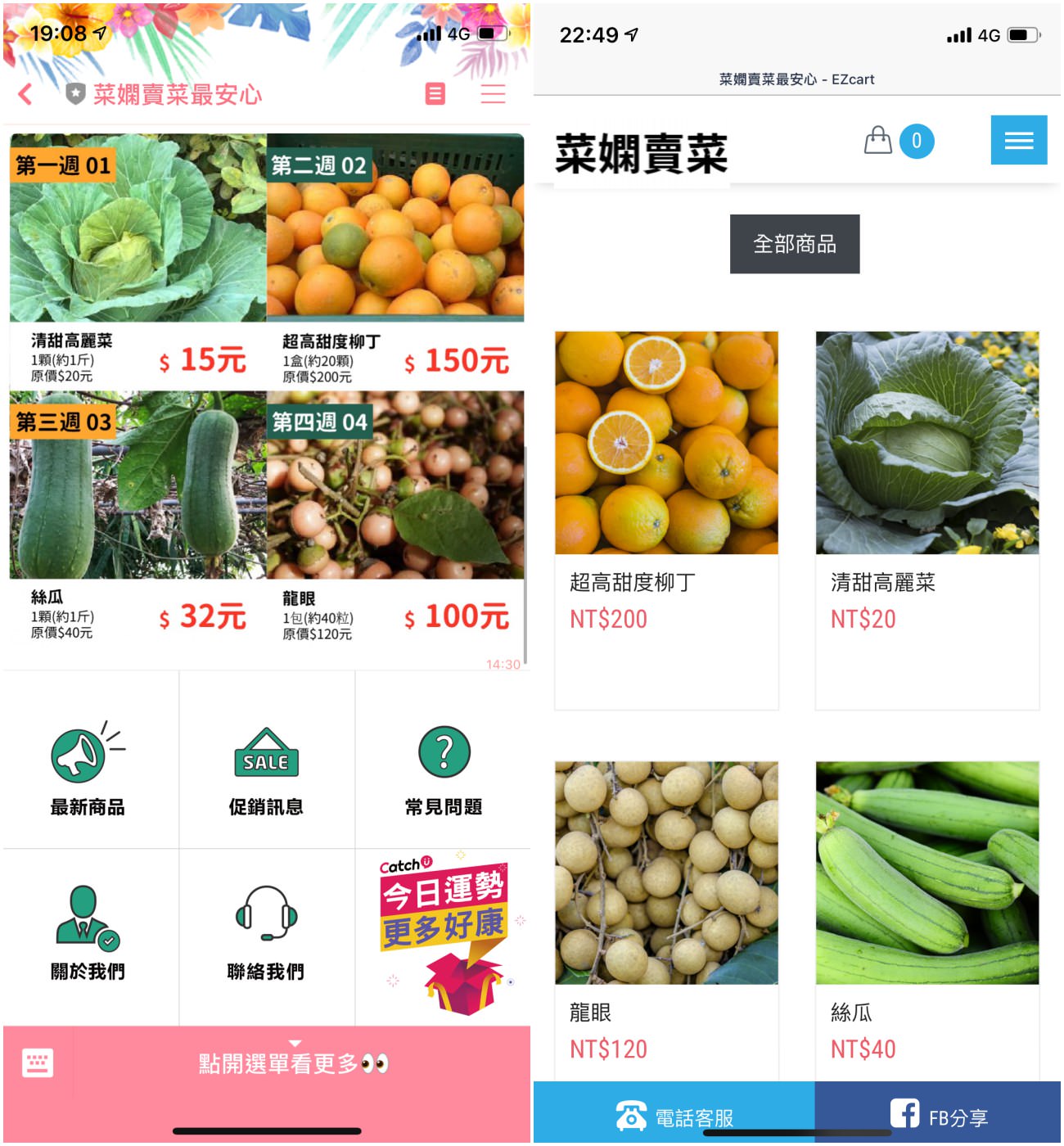
Task: Go back from the 菜嫻賣菜最安心 chat
Action: pyautogui.click(x=25, y=94)
